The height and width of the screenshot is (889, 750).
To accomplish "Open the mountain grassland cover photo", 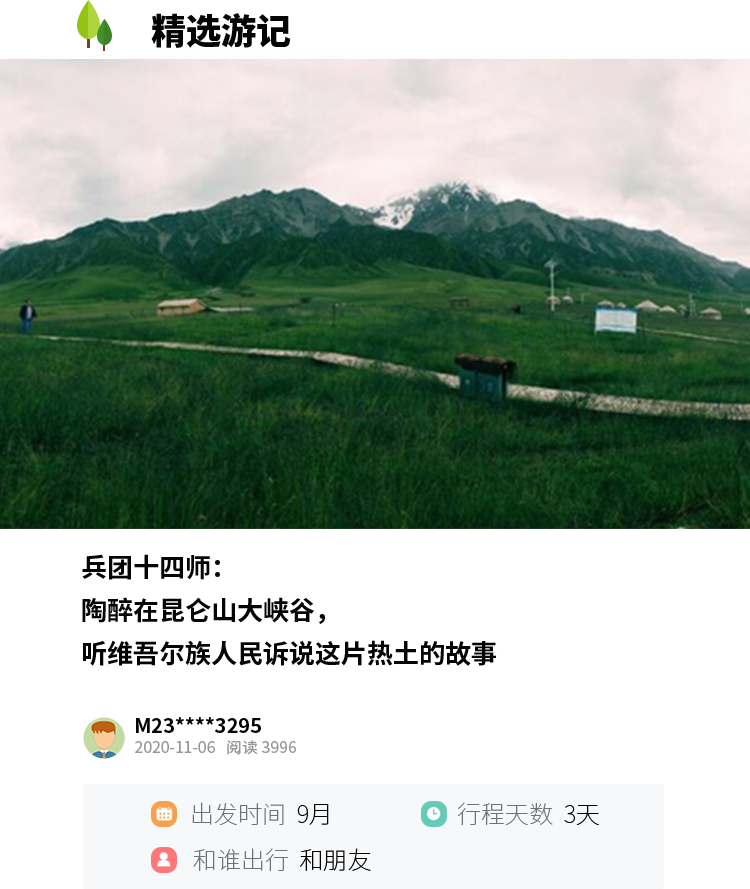I will 375,294.
